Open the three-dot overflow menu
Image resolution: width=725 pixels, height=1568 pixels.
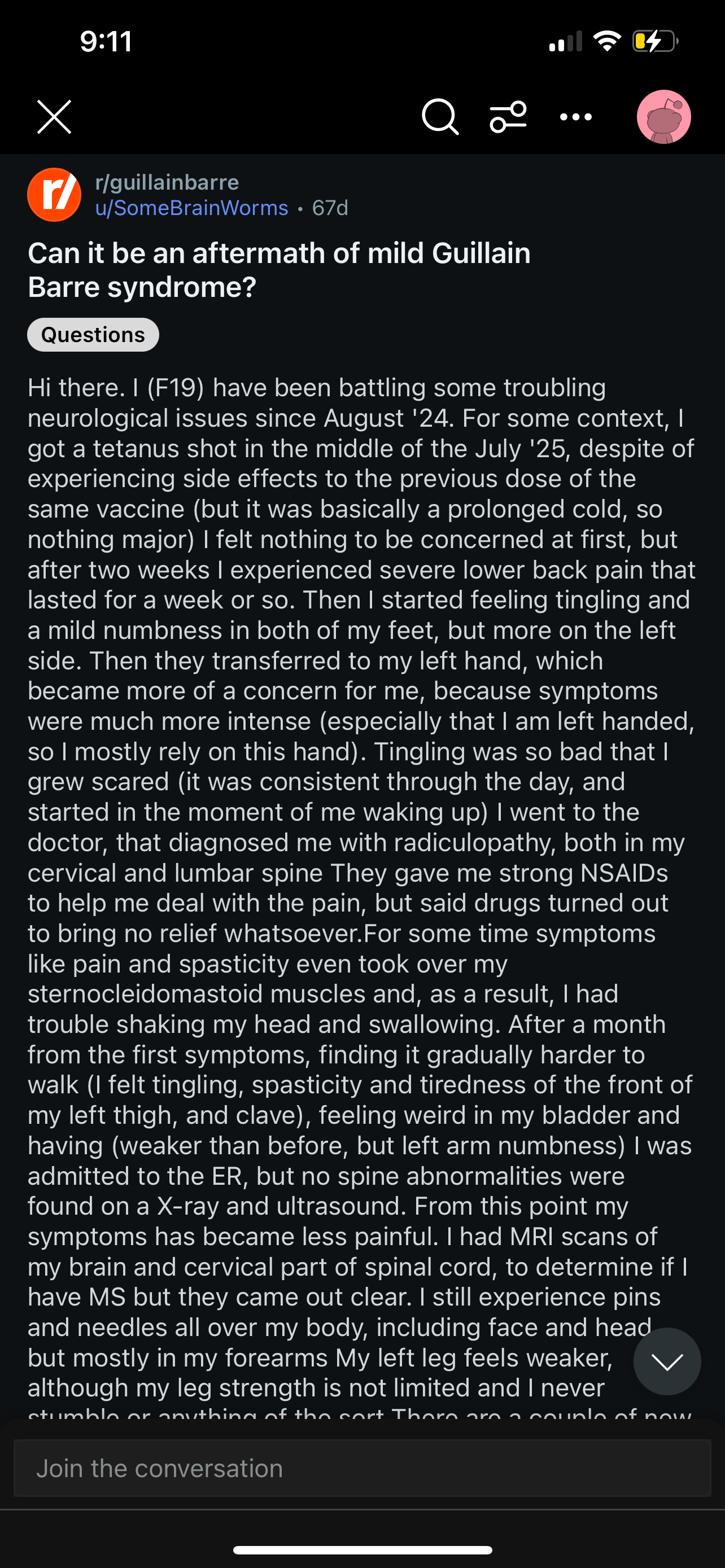(576, 117)
